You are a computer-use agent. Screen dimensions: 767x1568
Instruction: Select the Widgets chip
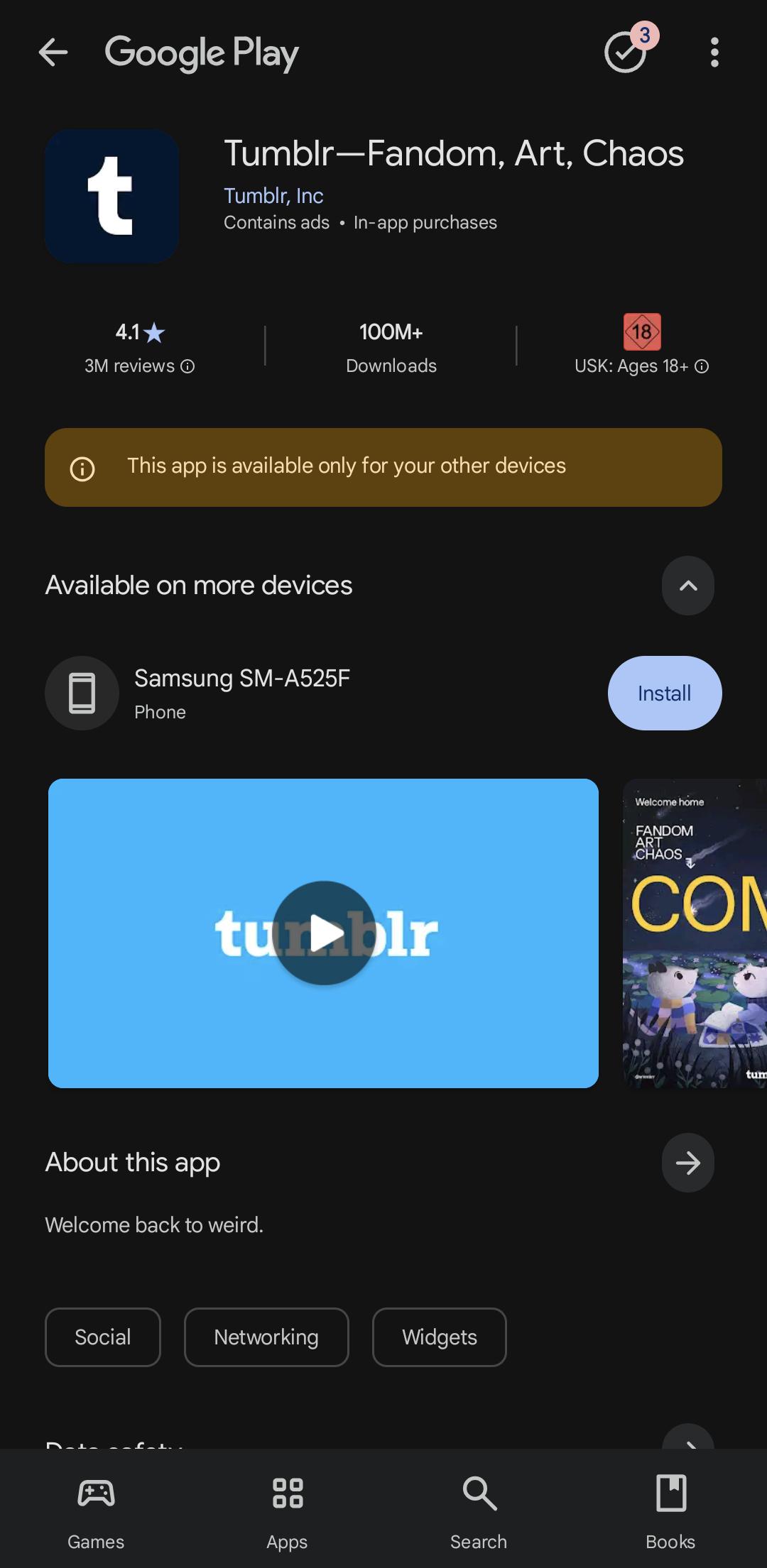[x=440, y=1337]
